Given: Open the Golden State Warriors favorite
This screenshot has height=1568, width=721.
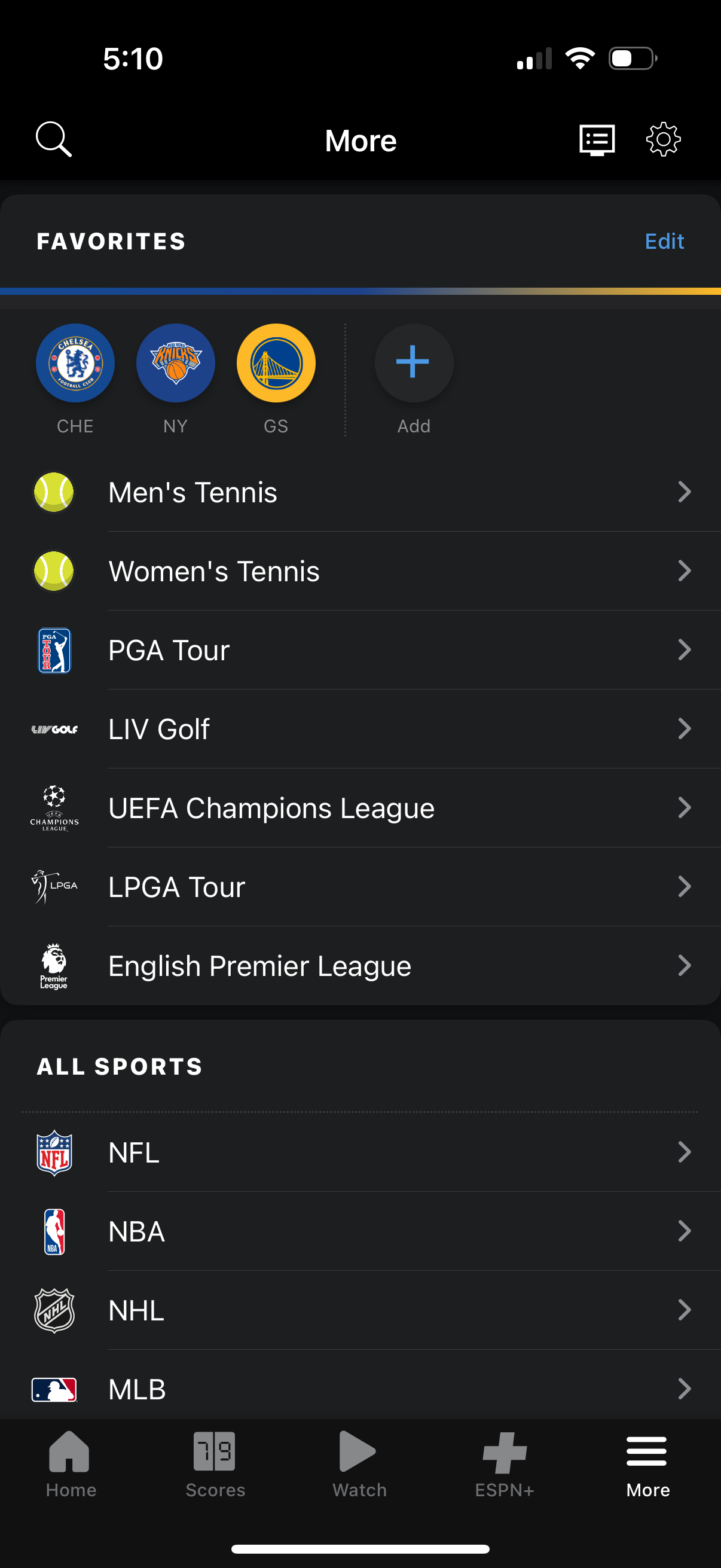Looking at the screenshot, I should 276,362.
